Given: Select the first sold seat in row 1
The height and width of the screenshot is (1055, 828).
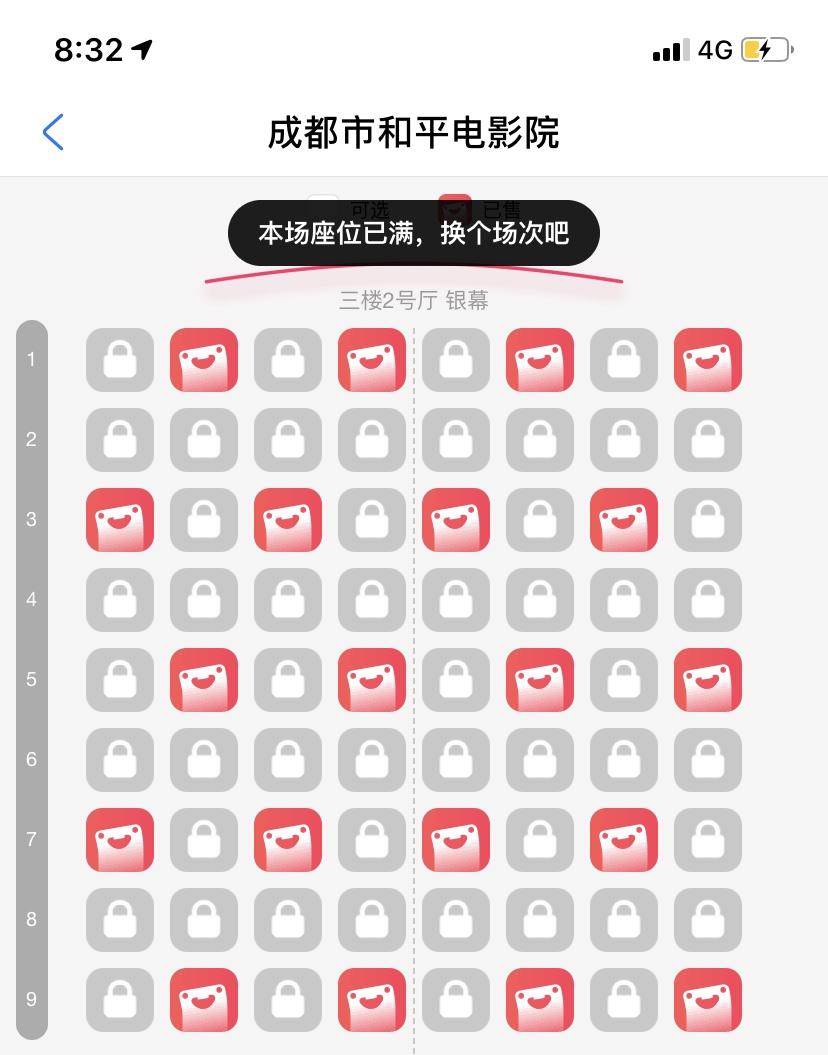Looking at the screenshot, I should [x=203, y=360].
